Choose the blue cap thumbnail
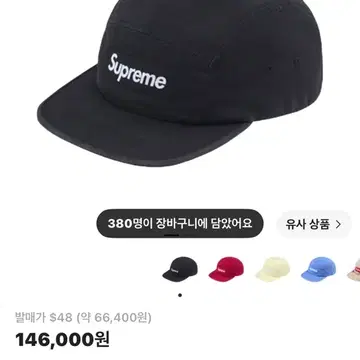Screen dimensions: 360x360 (319, 269)
